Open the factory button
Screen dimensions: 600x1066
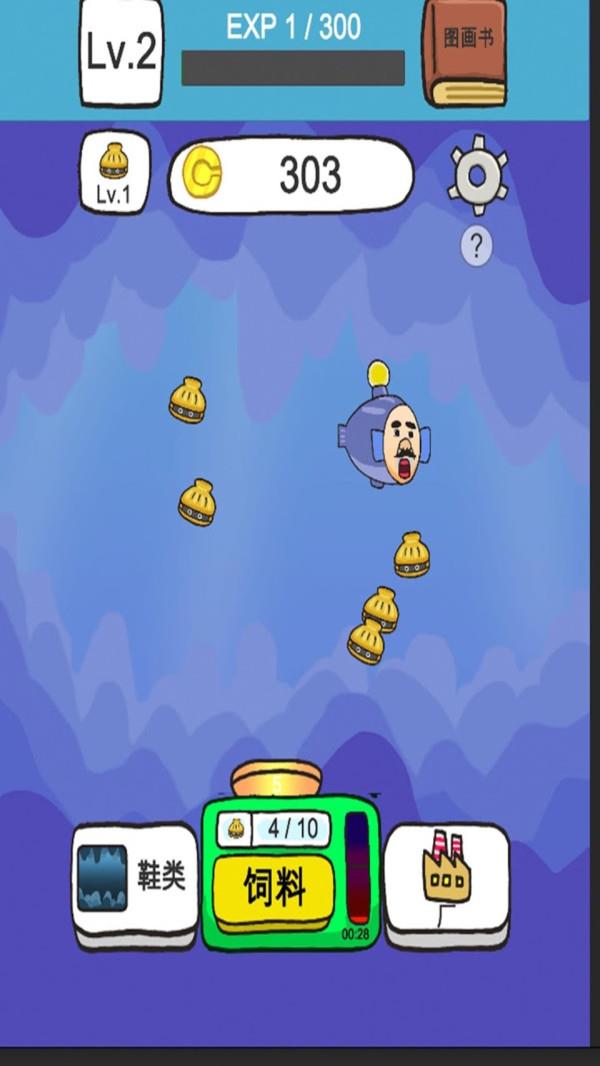pyautogui.click(x=447, y=878)
